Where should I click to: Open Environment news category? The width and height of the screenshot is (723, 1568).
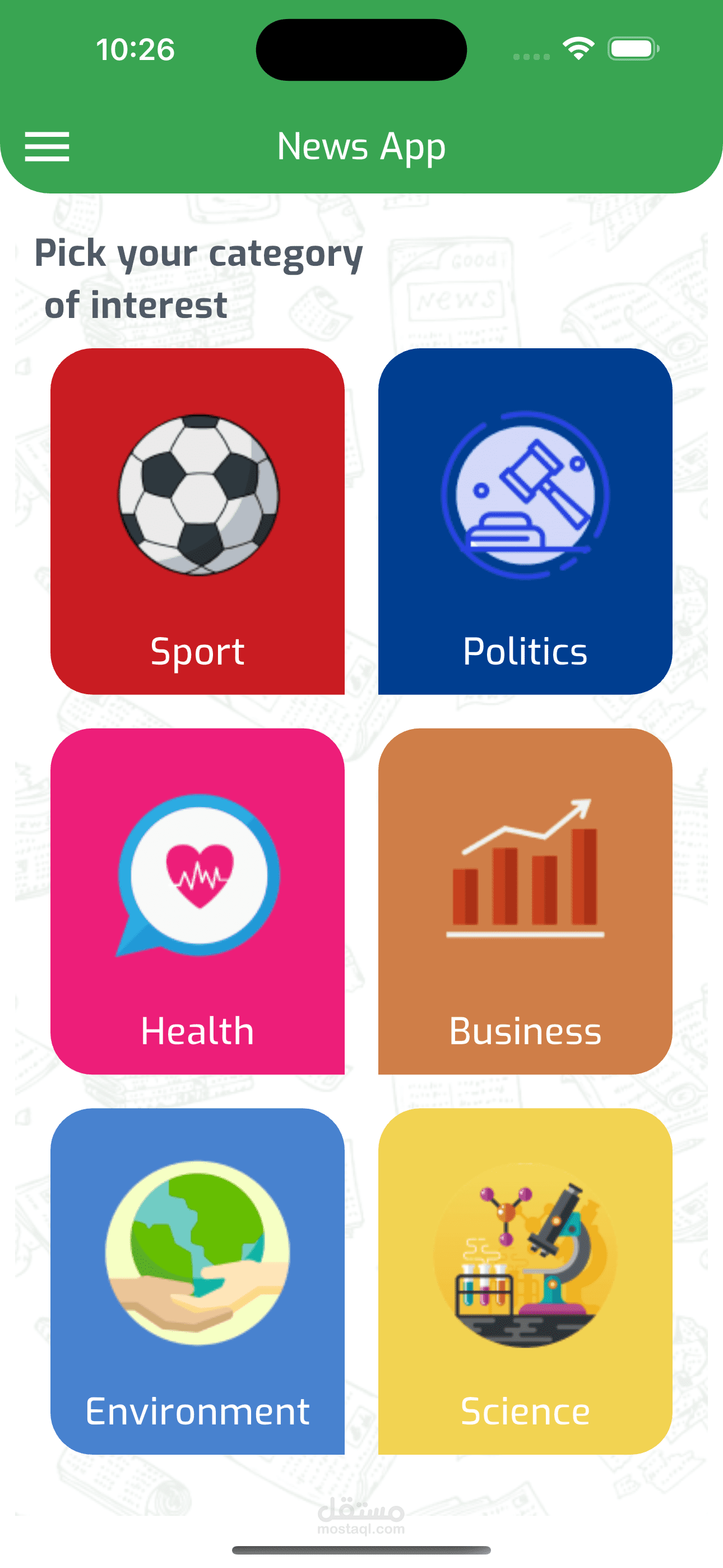pyautogui.click(x=197, y=1281)
